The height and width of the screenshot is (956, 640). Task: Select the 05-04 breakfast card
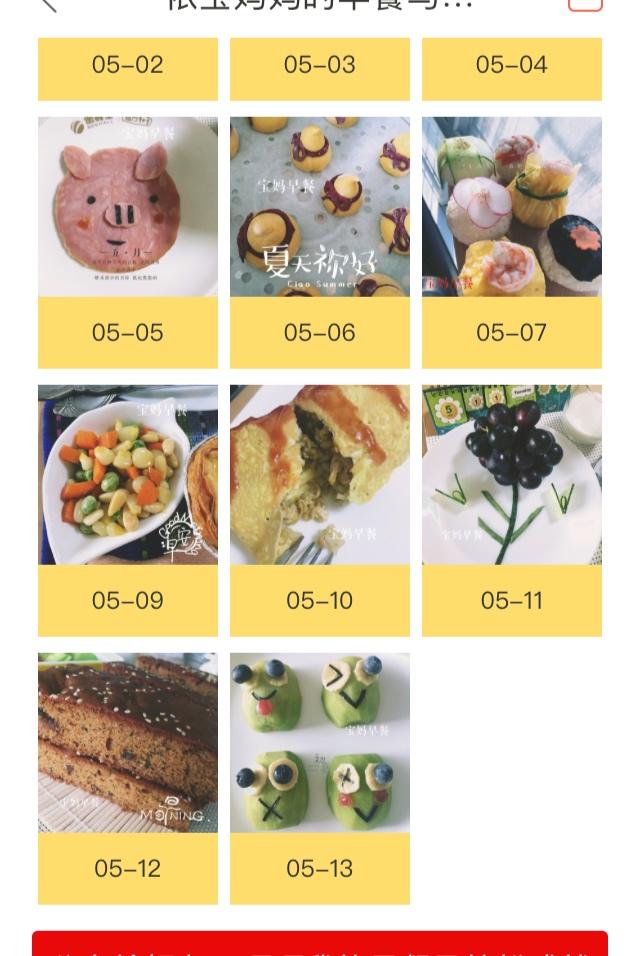click(x=512, y=66)
